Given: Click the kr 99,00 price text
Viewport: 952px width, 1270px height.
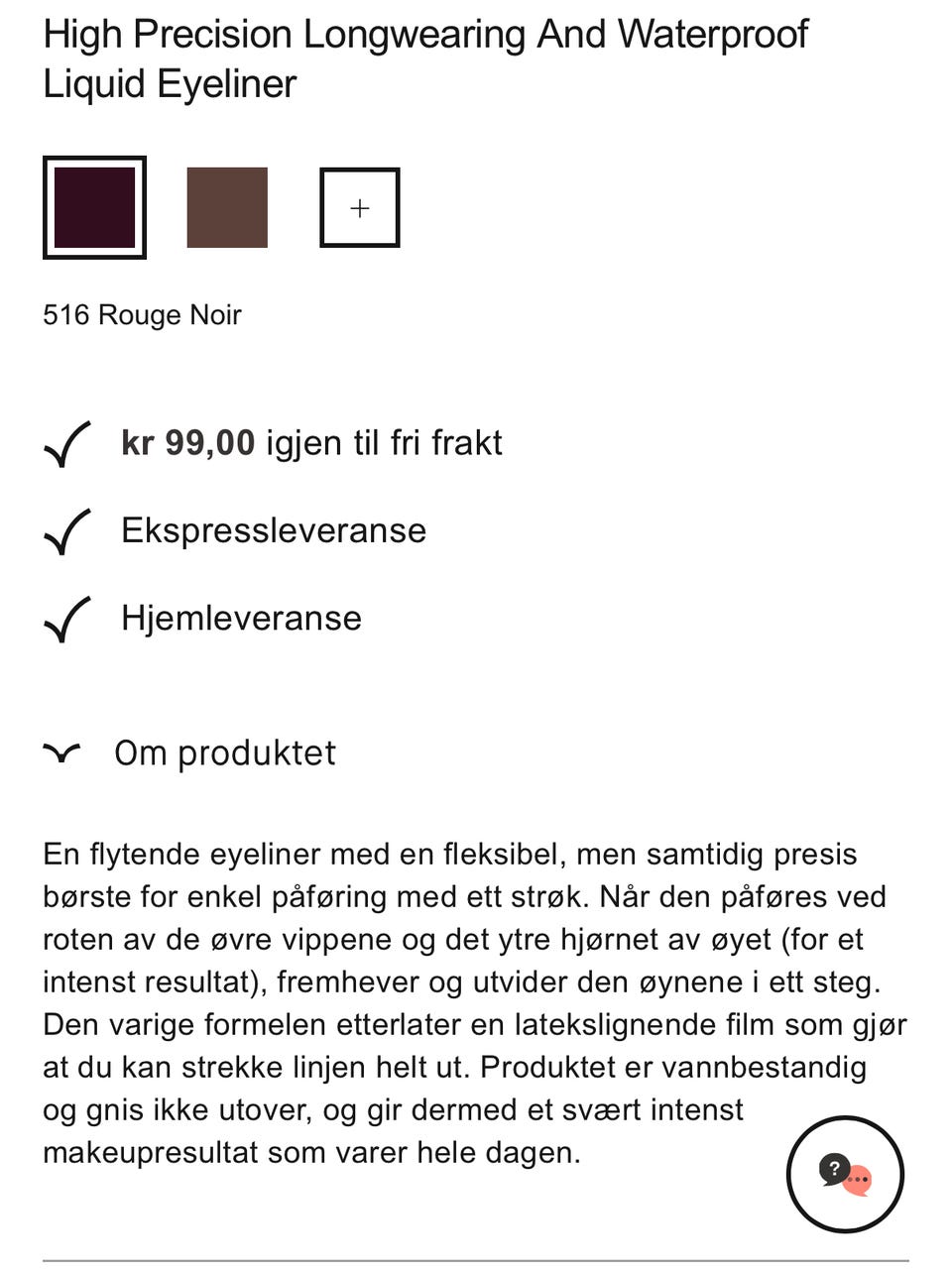Looking at the screenshot, I should coord(186,443).
